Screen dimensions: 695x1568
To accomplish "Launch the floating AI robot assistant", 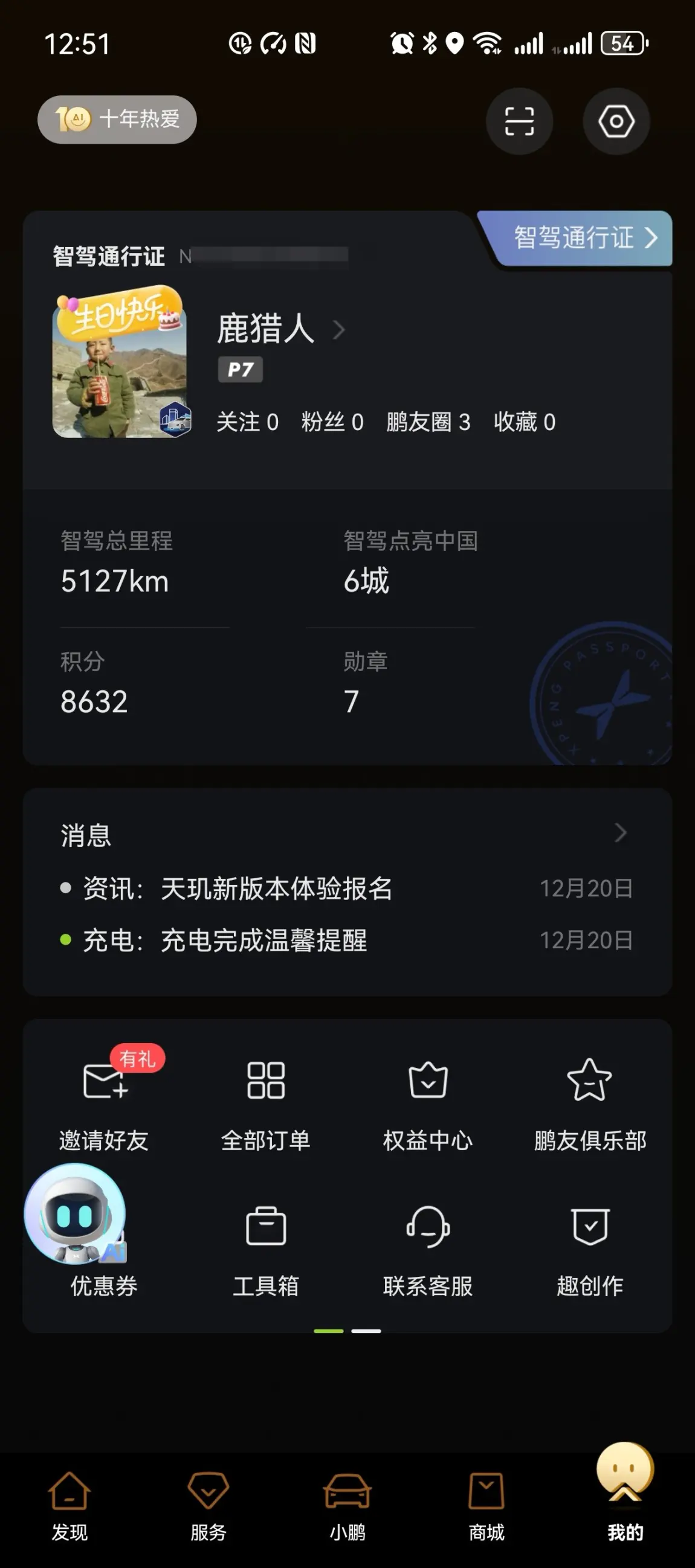I will (x=74, y=1213).
